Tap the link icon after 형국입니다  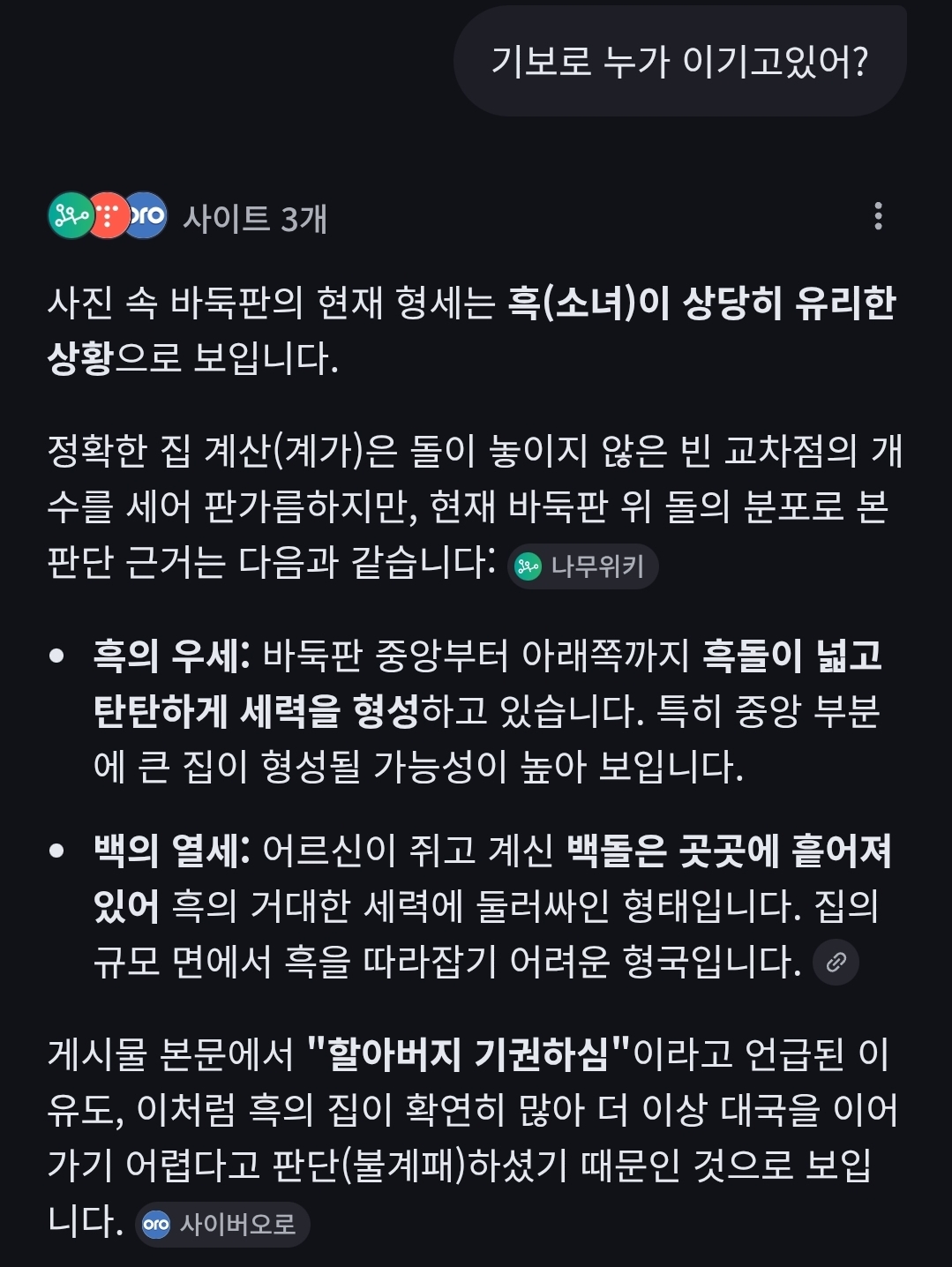(x=835, y=962)
